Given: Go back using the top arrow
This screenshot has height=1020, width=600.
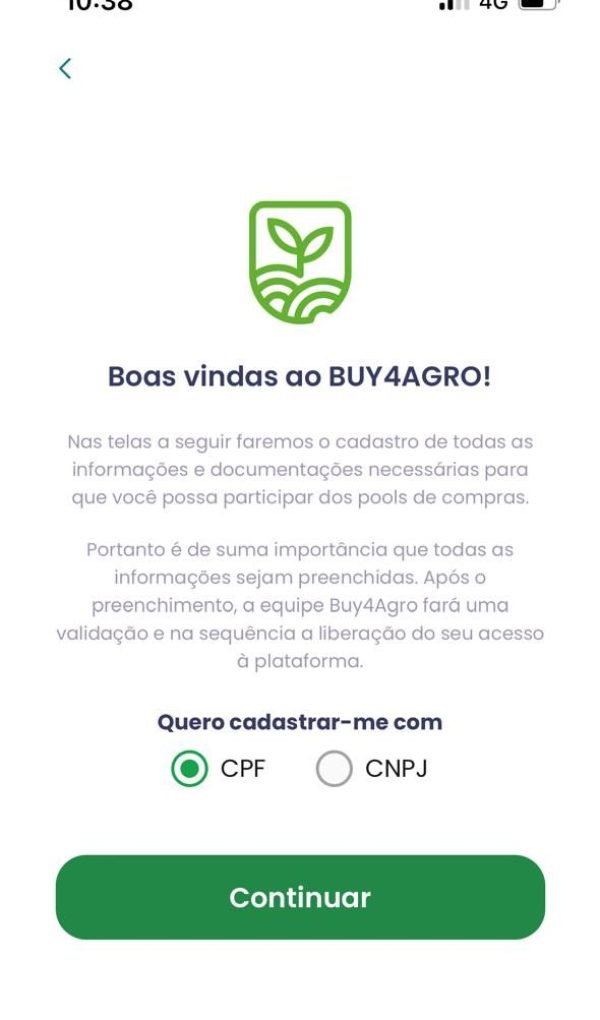Looking at the screenshot, I should coord(65,68).
